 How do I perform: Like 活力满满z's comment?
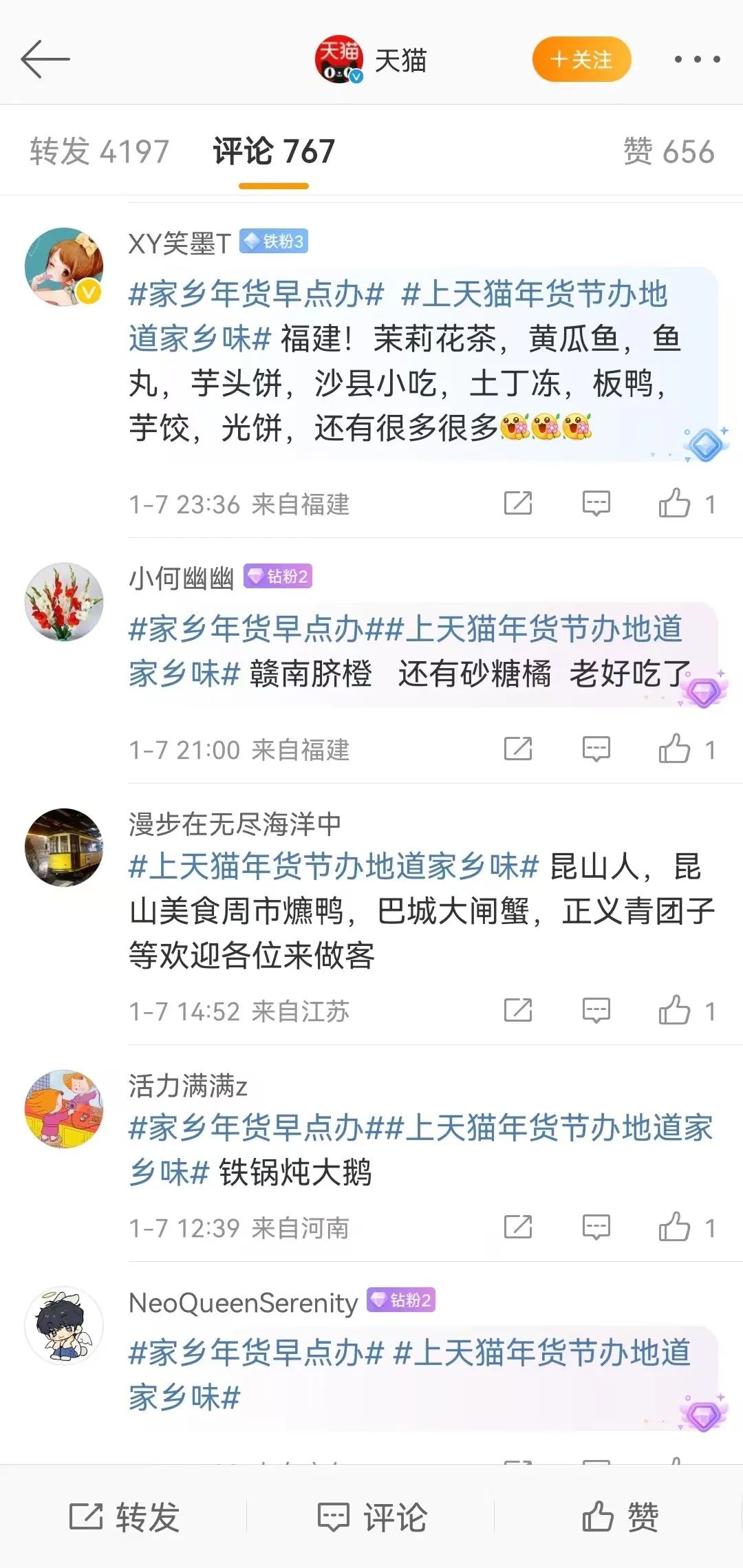[675, 1227]
